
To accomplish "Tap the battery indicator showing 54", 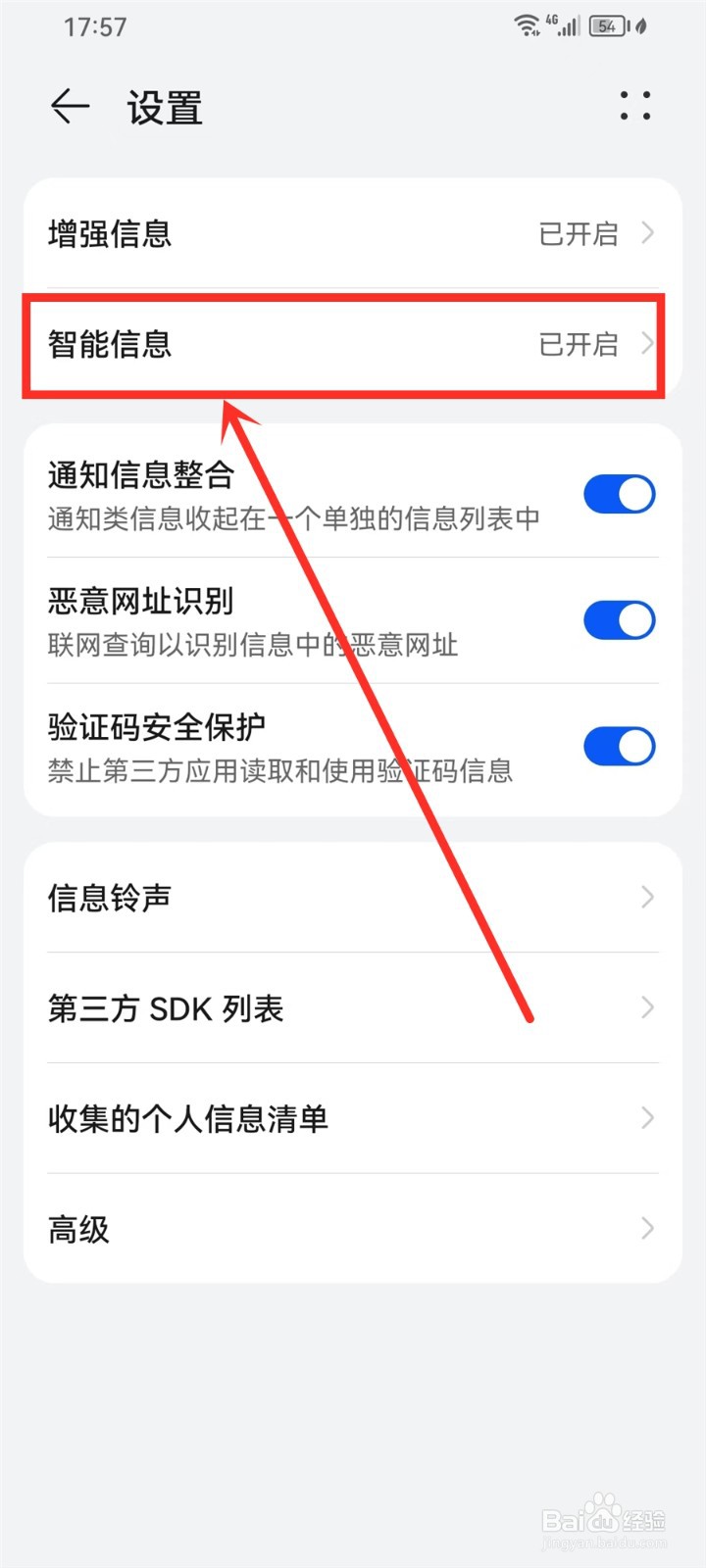I will tap(606, 26).
